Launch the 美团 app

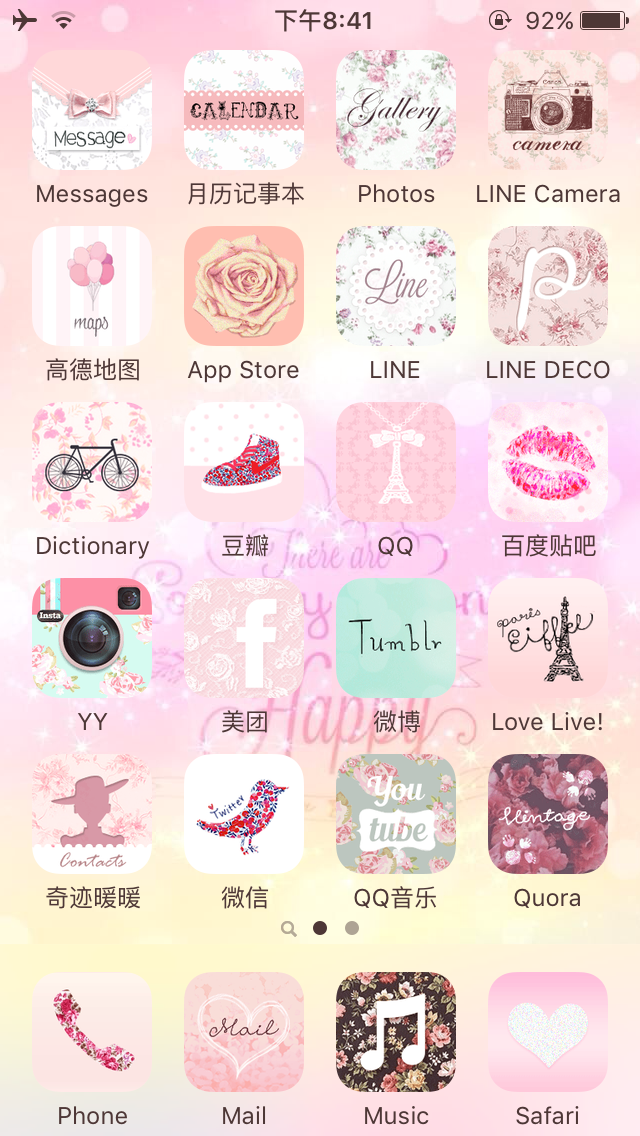(244, 638)
